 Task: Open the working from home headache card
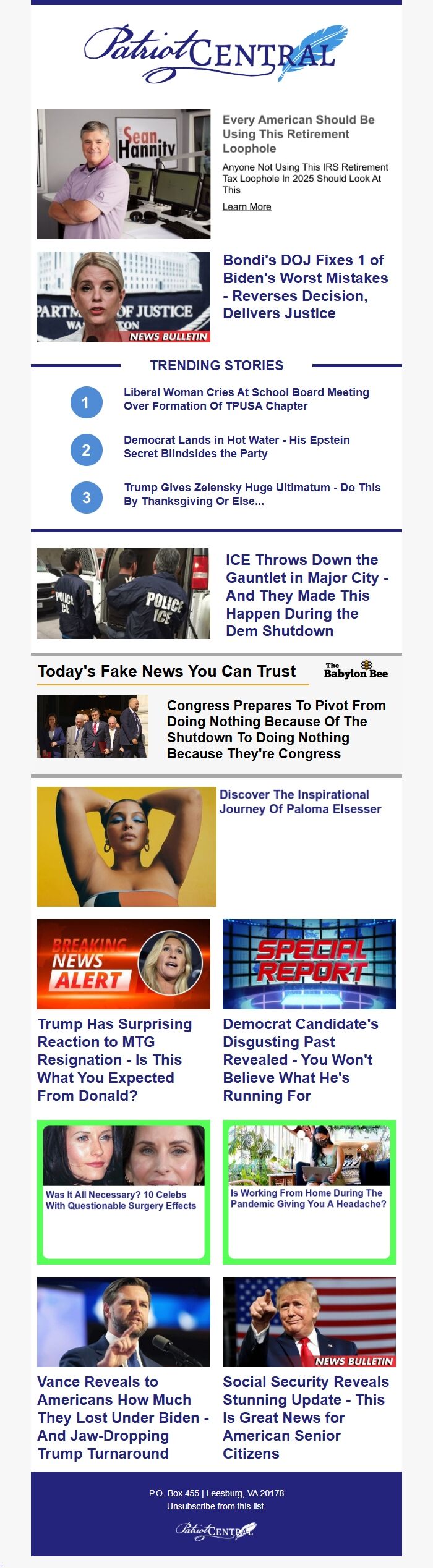click(x=308, y=1198)
